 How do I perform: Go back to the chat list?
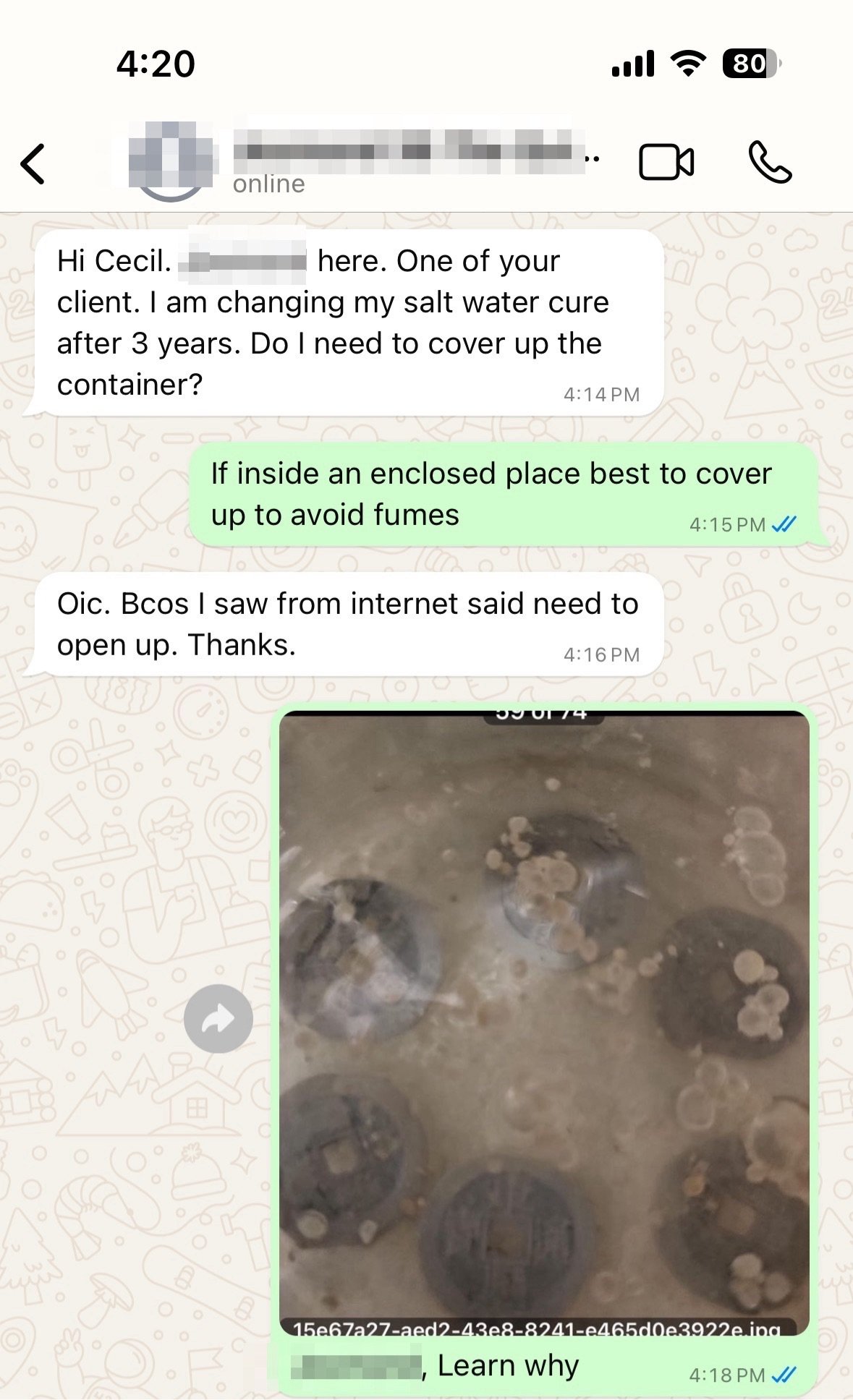33,163
